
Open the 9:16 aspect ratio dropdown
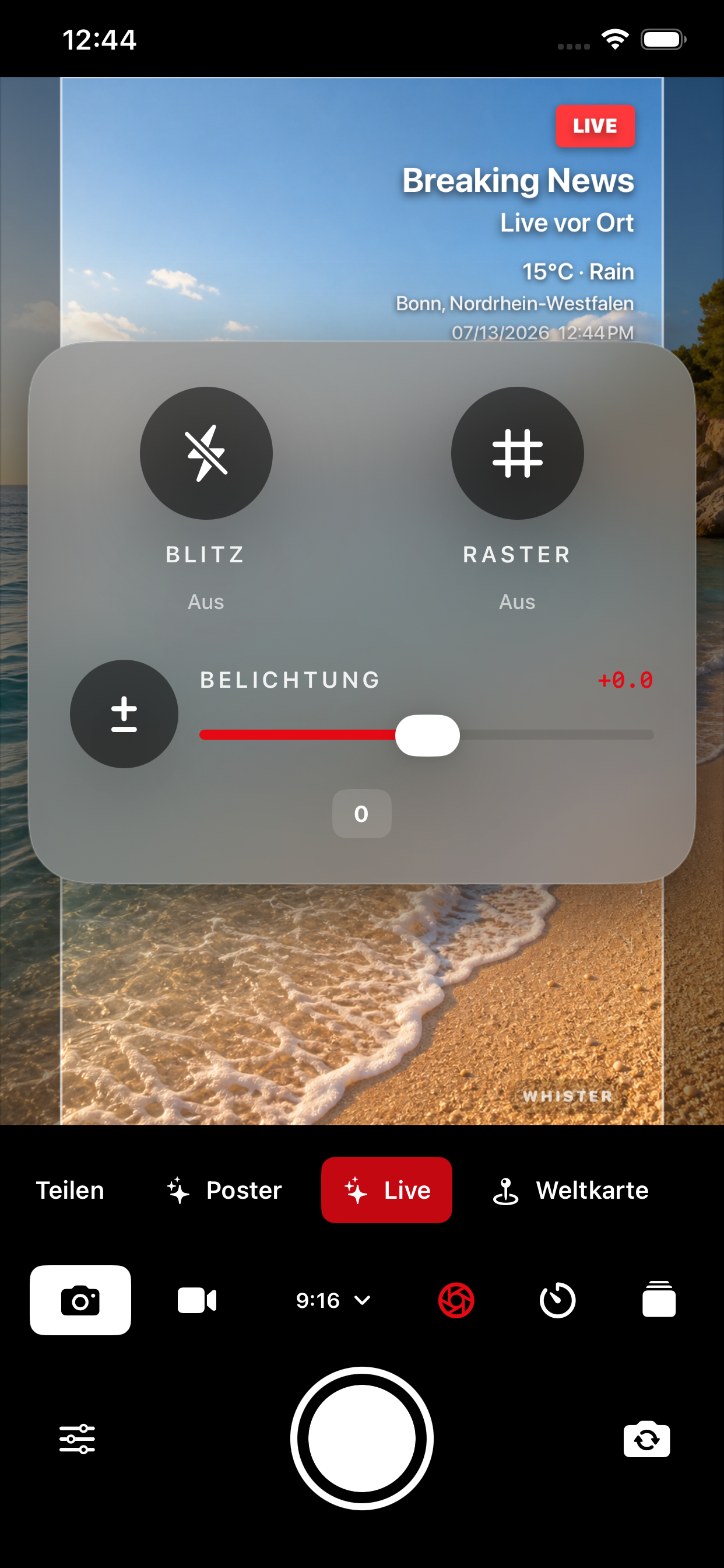333,1300
